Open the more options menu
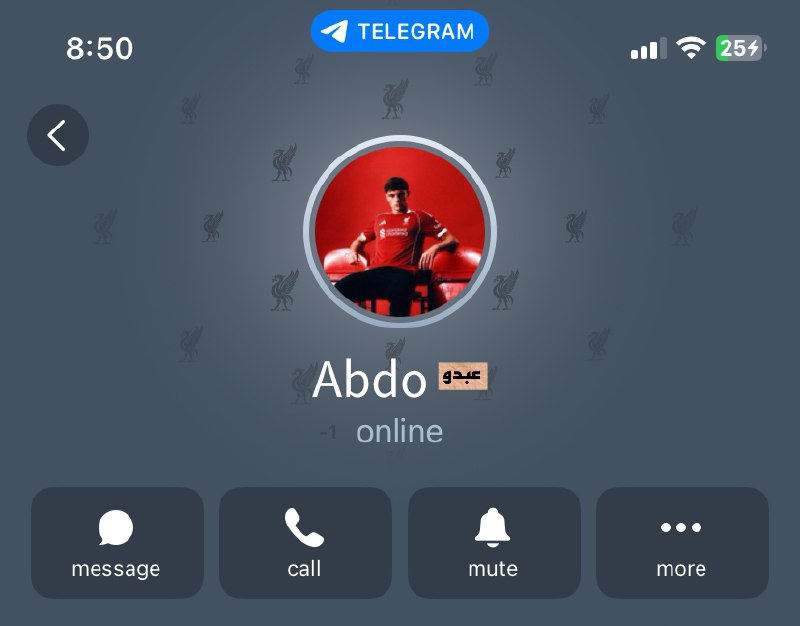This screenshot has width=800, height=626. (x=682, y=542)
